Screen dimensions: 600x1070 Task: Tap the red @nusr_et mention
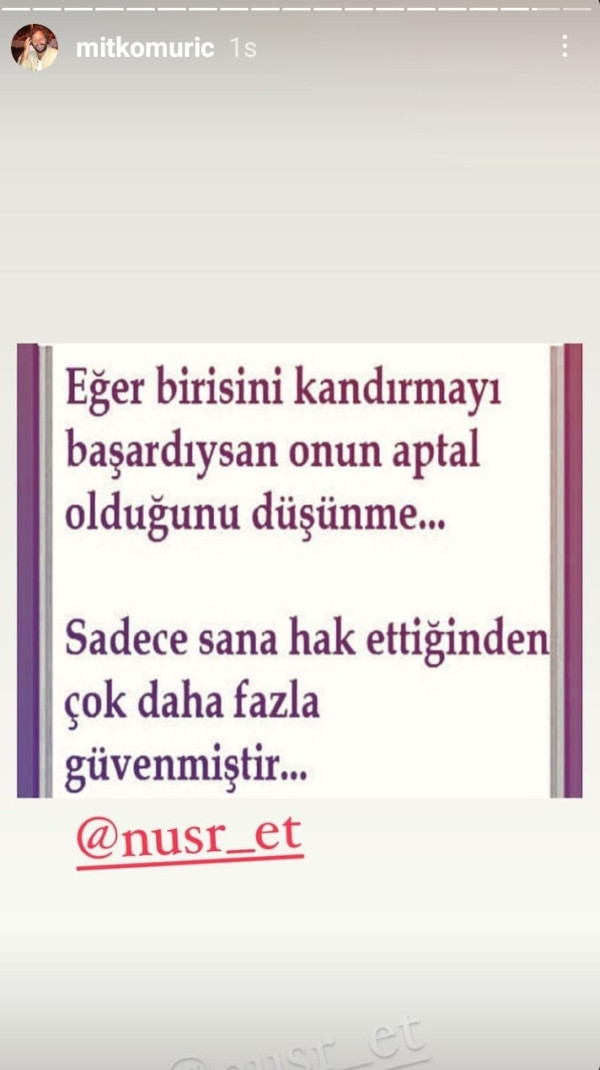coord(189,837)
